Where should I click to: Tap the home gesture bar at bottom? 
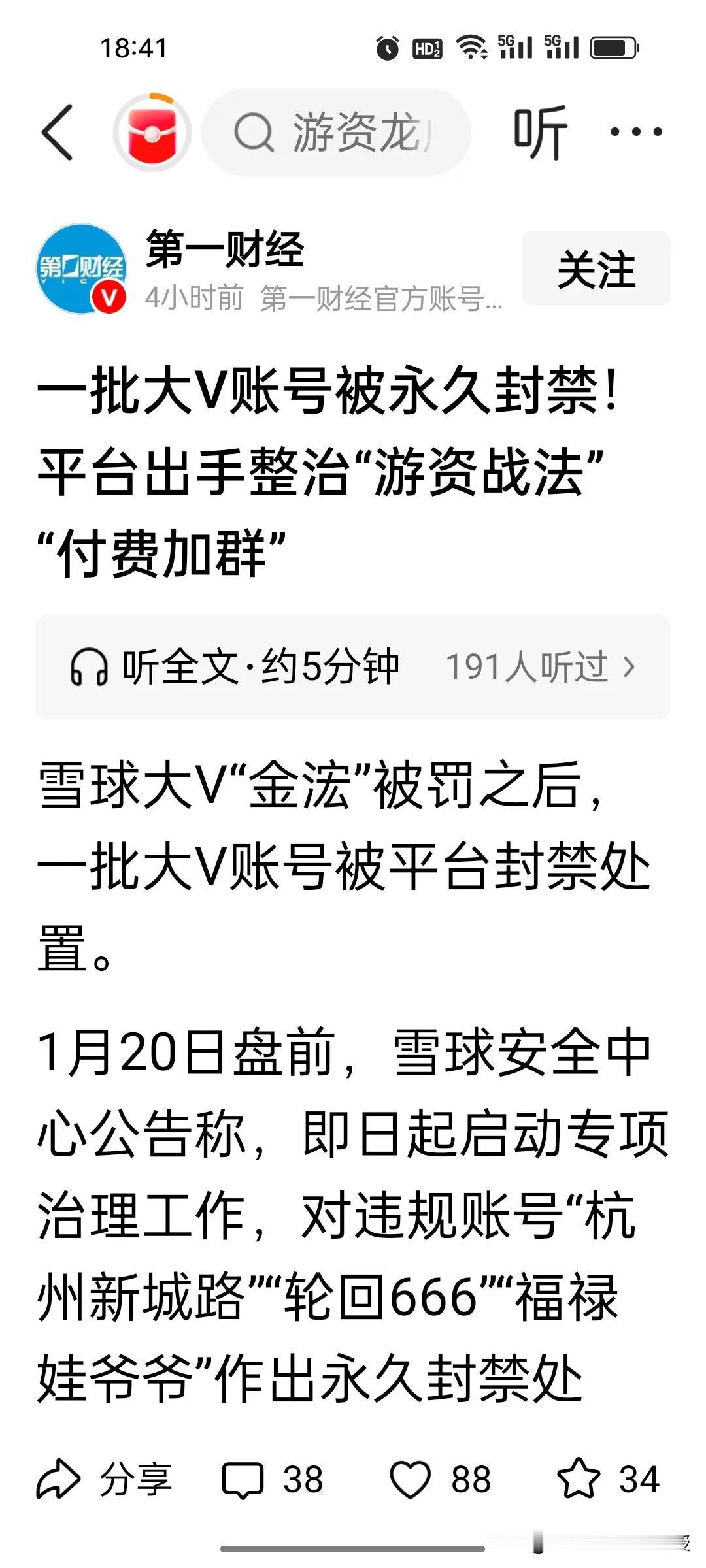[x=353, y=1547]
